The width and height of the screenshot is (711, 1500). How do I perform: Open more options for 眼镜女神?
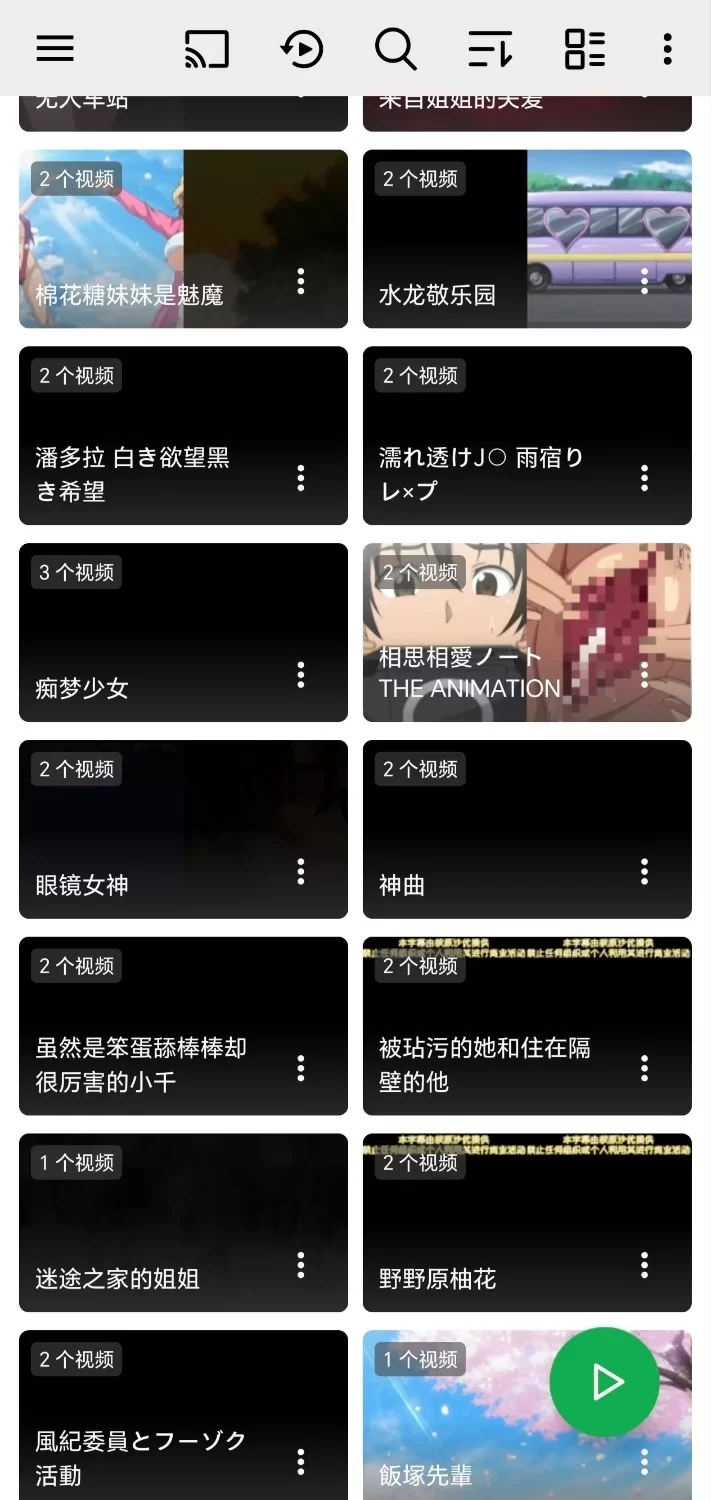[301, 872]
